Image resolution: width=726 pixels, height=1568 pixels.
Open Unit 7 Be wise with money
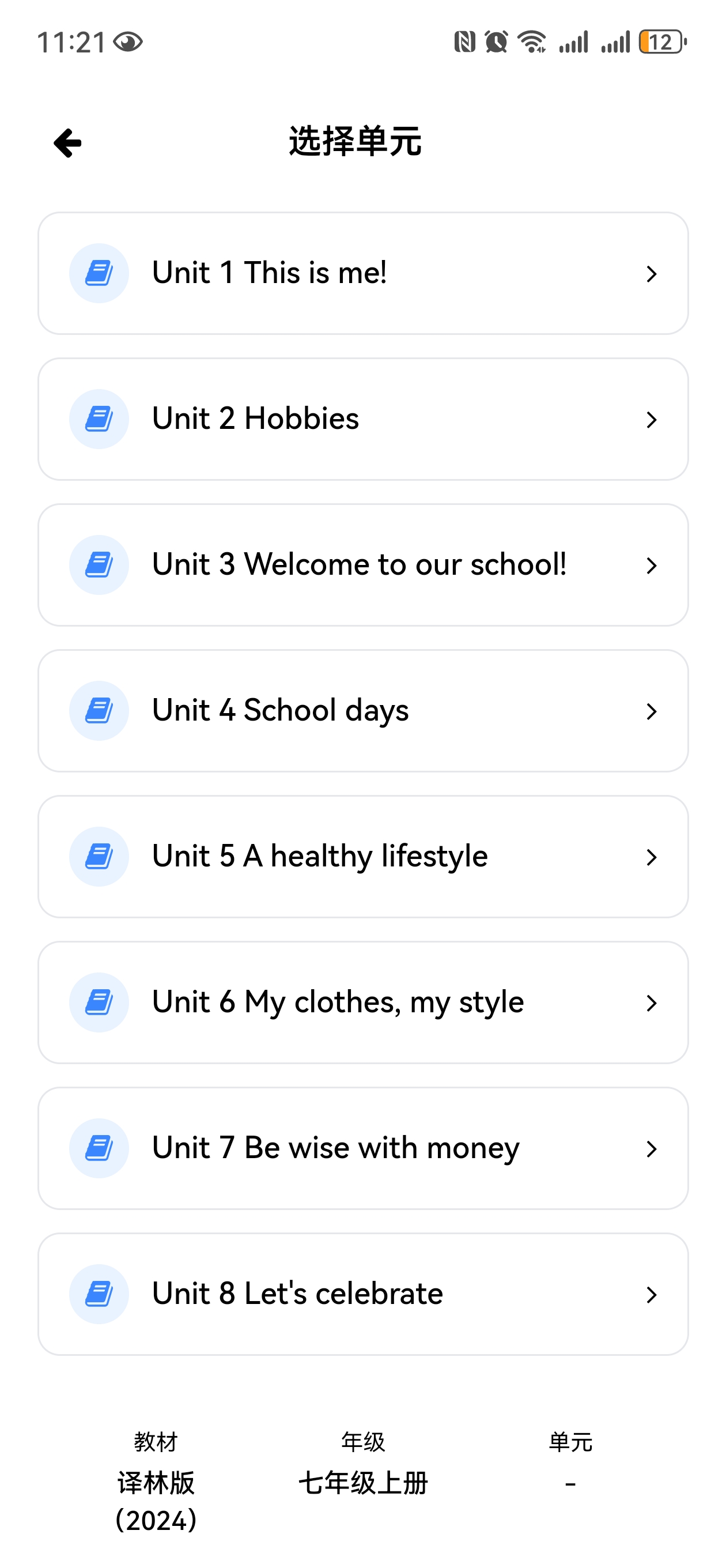pos(362,1148)
